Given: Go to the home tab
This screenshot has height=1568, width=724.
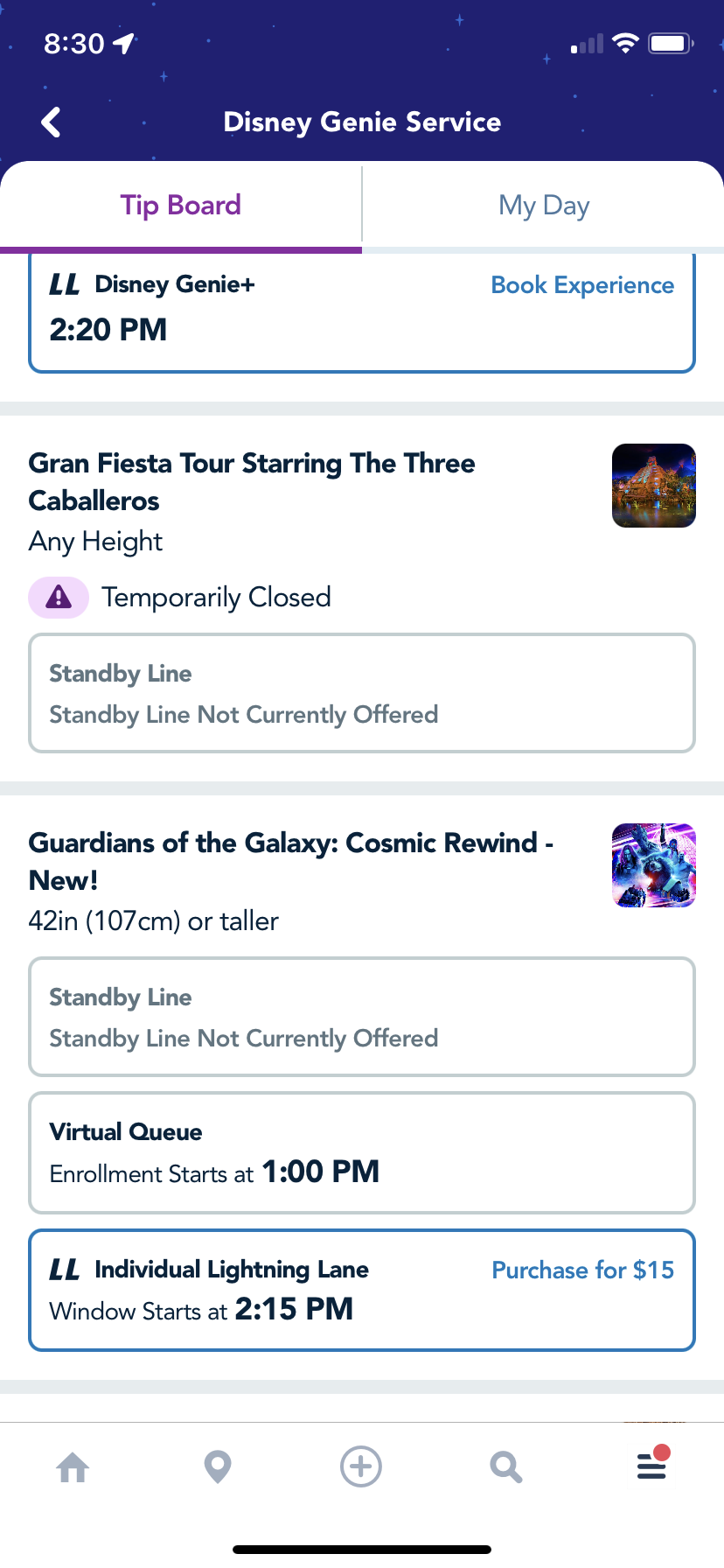Looking at the screenshot, I should tap(73, 1466).
